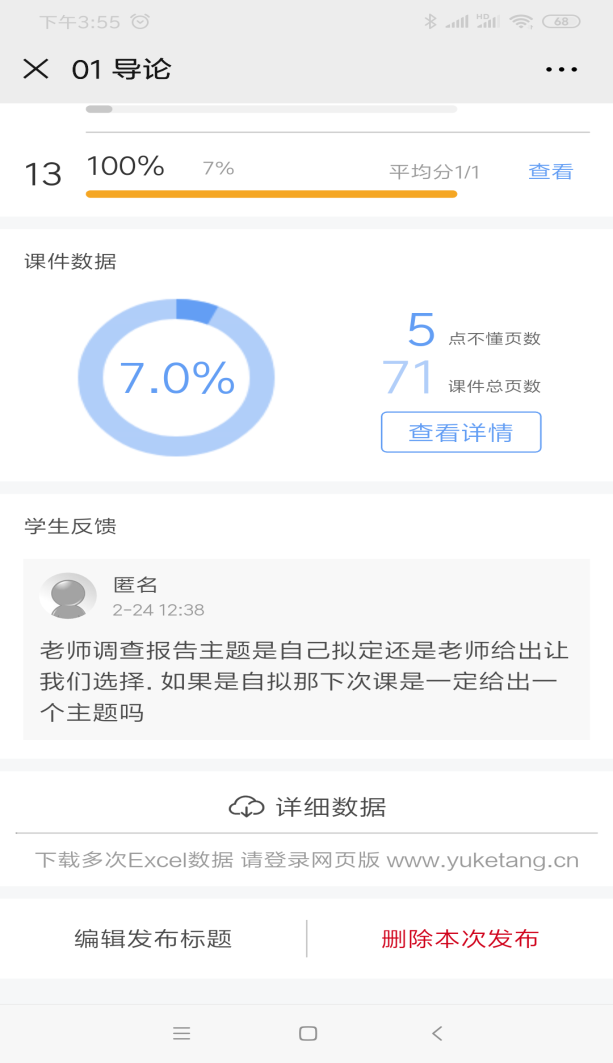The width and height of the screenshot is (613, 1063).
Task: Open recent apps from navigation bar
Action: coord(181,1033)
